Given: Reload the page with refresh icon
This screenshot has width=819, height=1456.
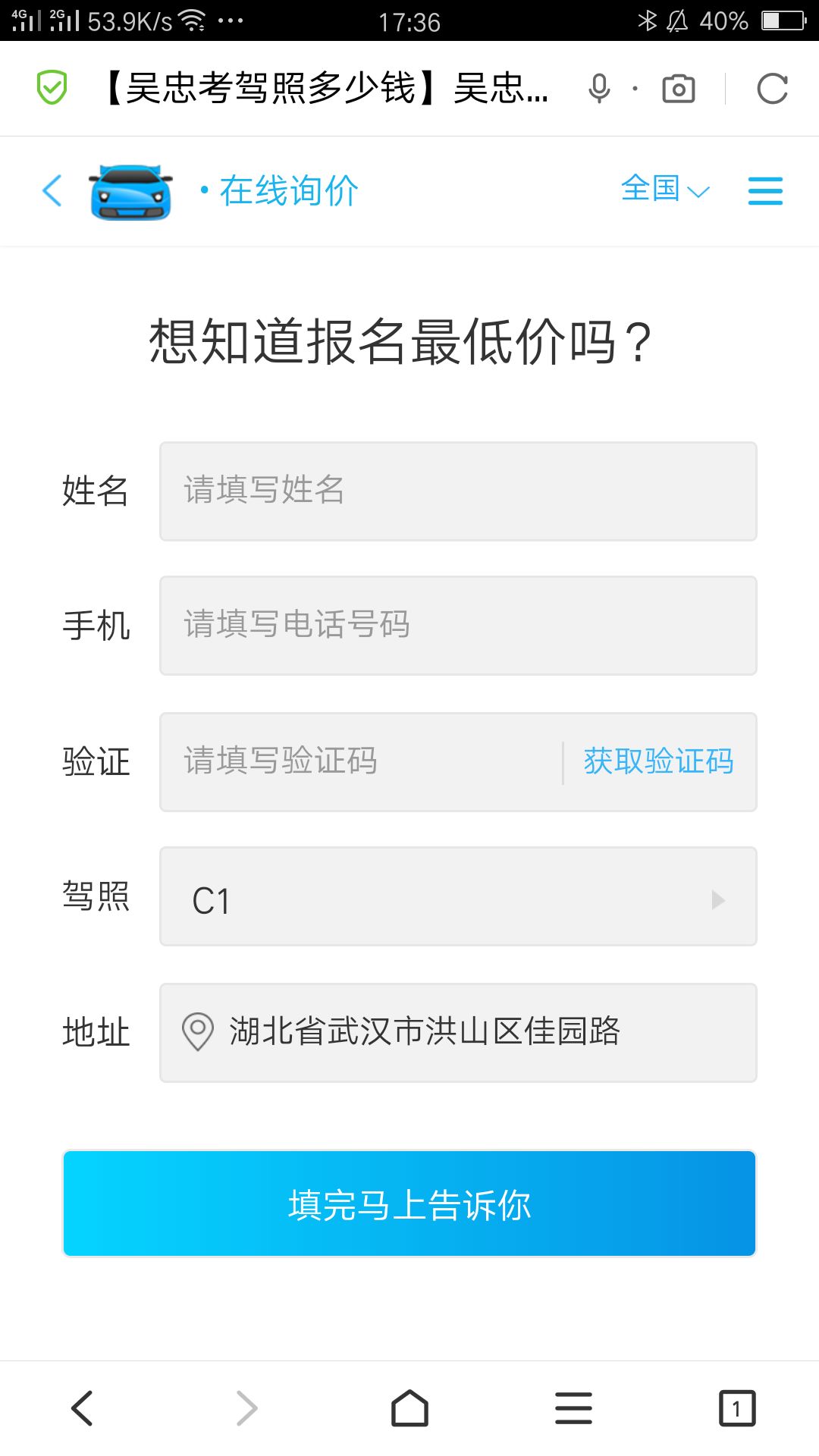Looking at the screenshot, I should point(772,89).
